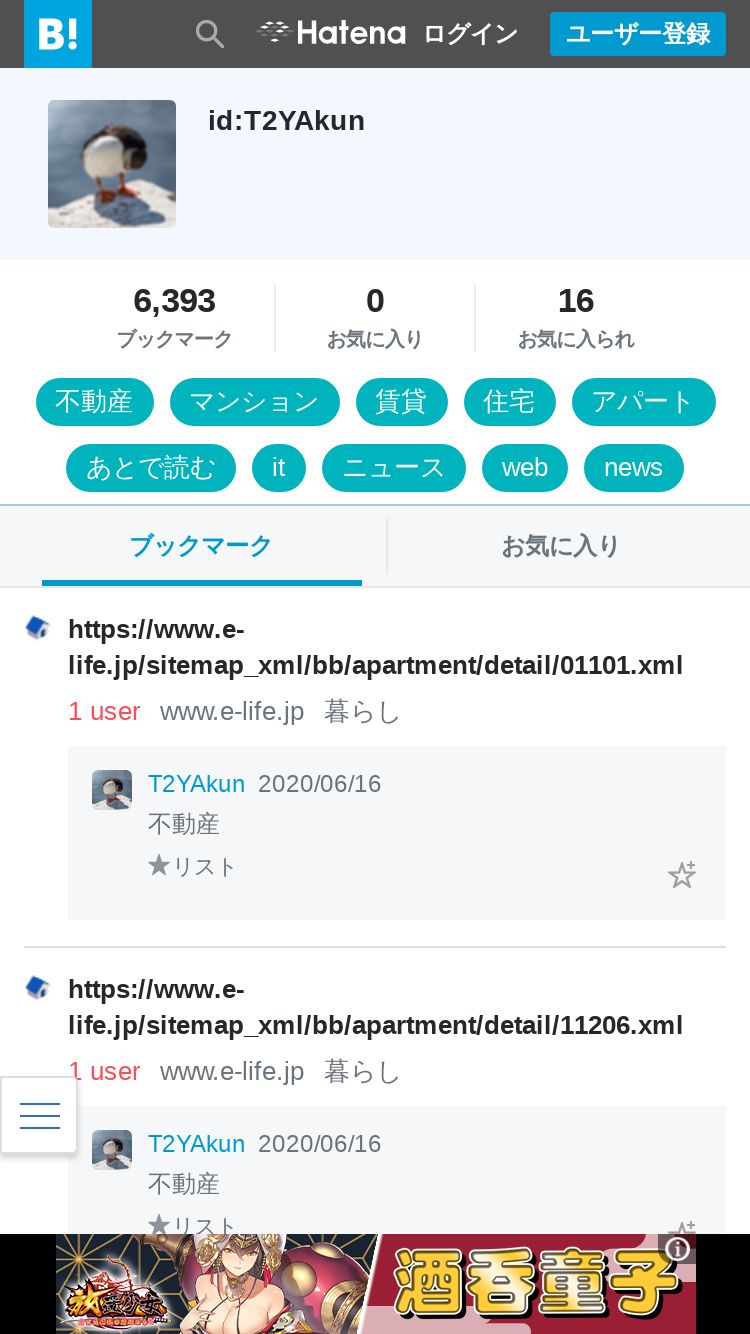Open the search magnifier icon

click(x=209, y=34)
